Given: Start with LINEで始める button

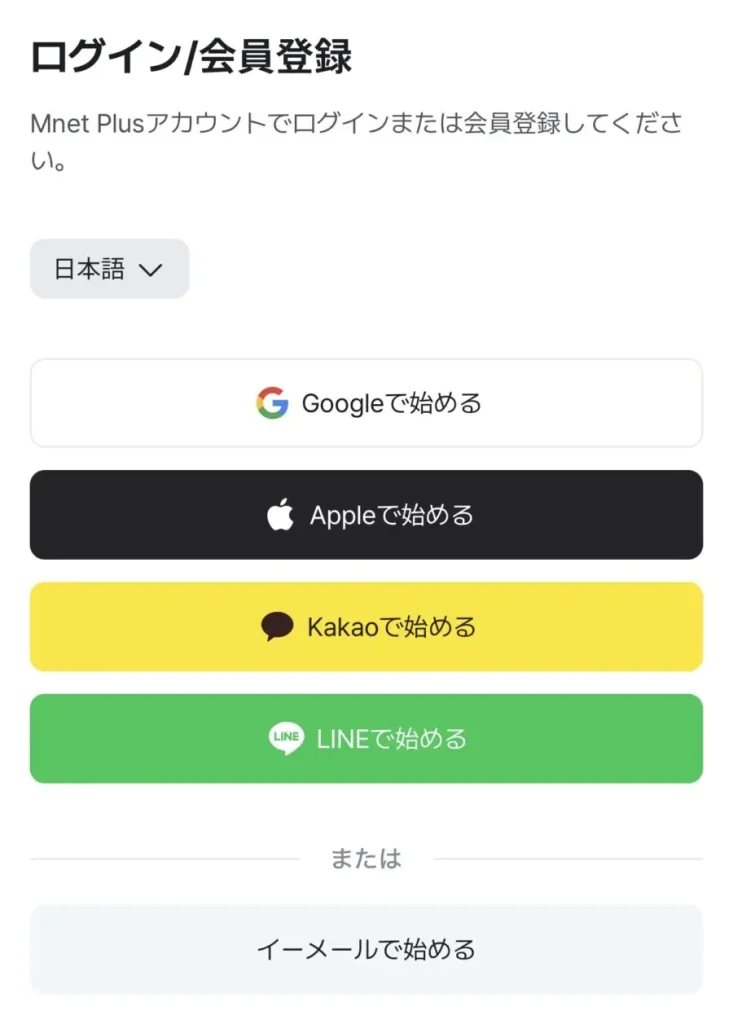Looking at the screenshot, I should 366,739.
